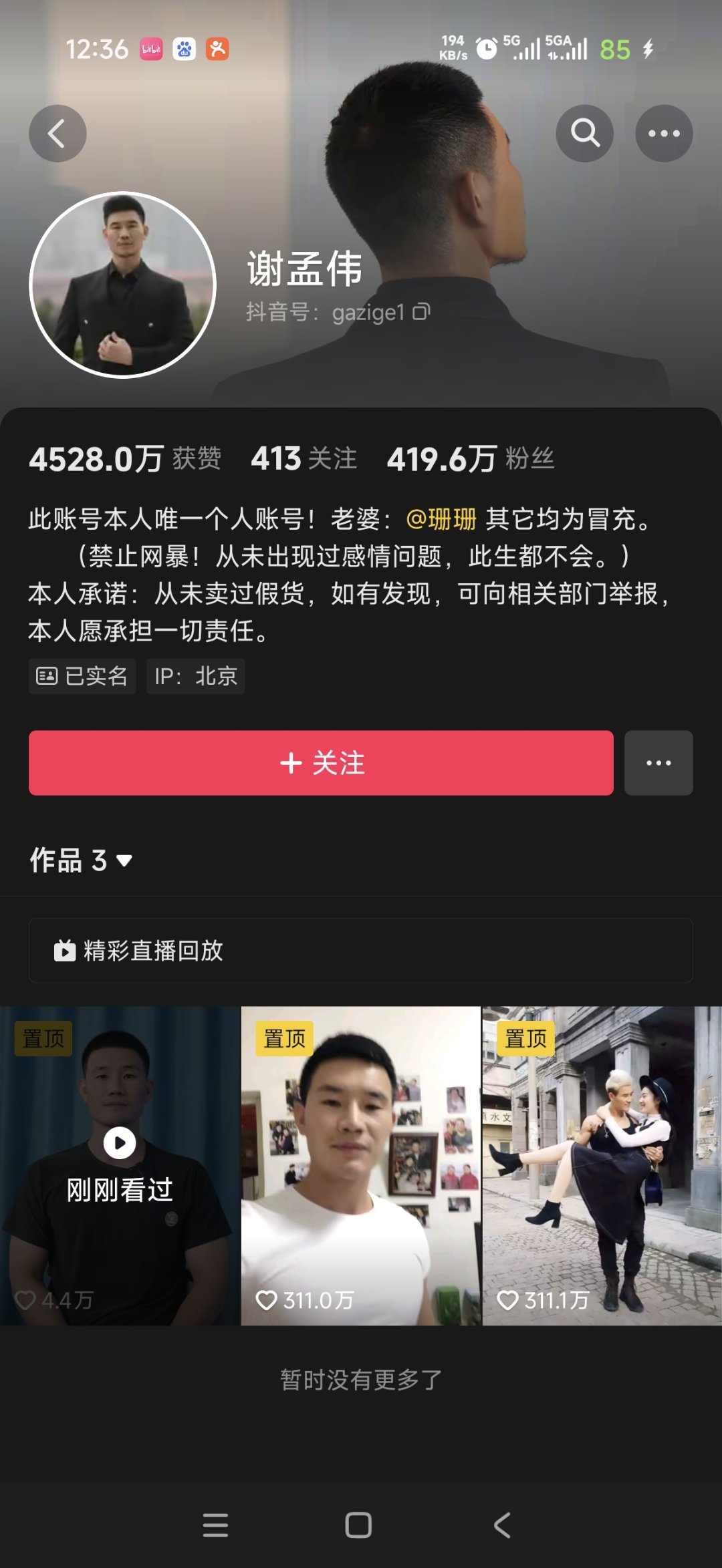
Task: View the profile avatar photo
Action: coord(123,285)
